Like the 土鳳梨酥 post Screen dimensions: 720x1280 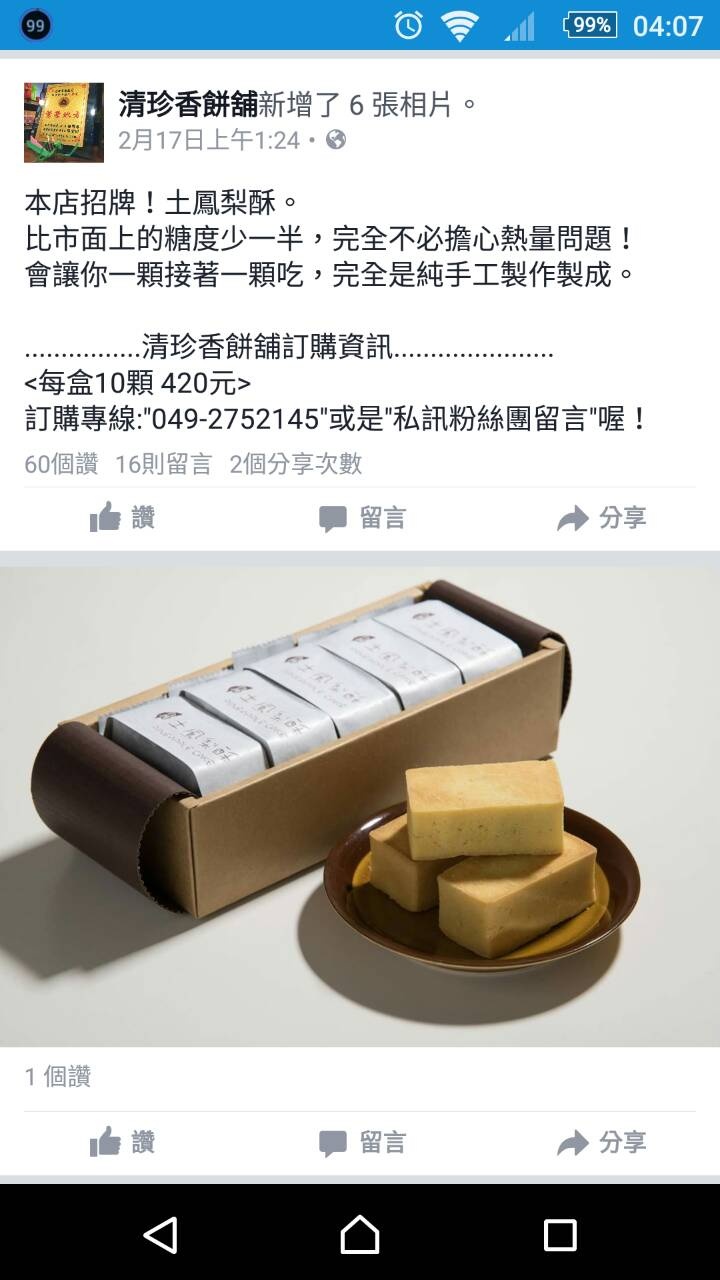click(122, 518)
